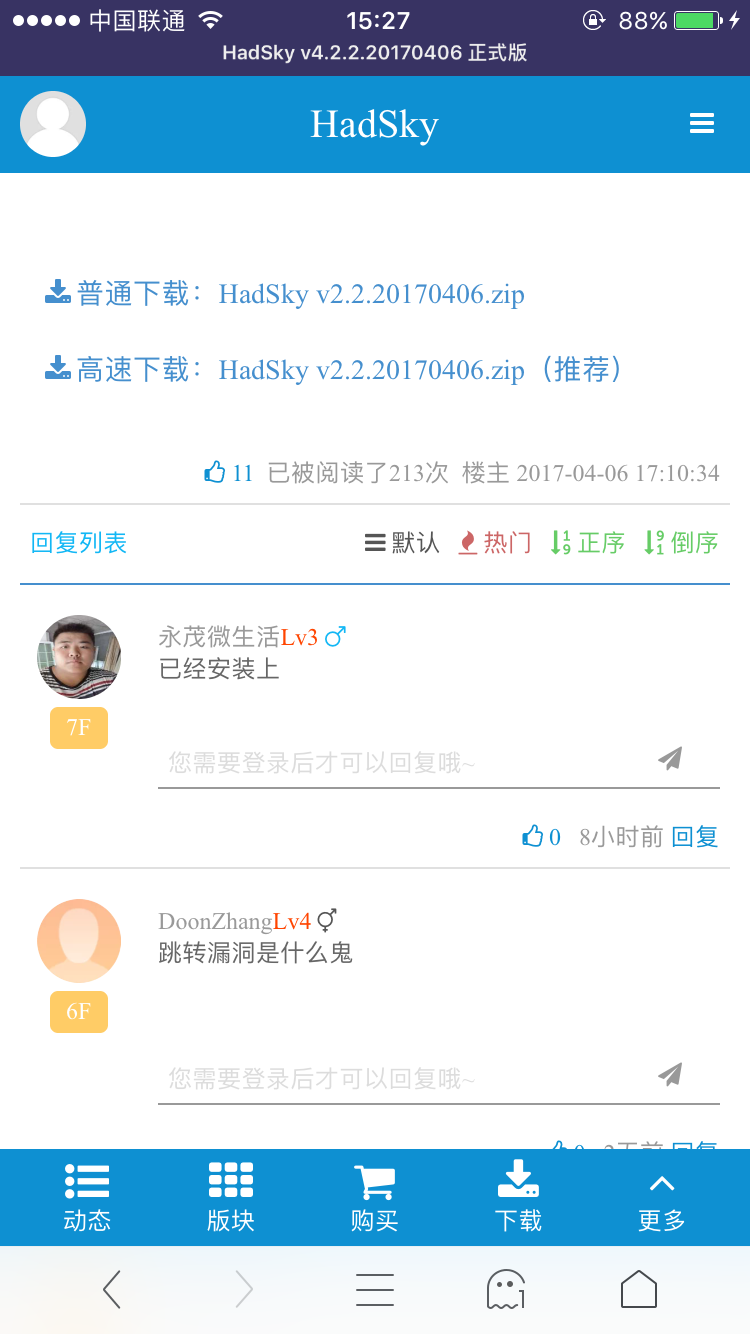Sort replies in 倒序 order
Screen dimensions: 750x1334
coord(682,543)
